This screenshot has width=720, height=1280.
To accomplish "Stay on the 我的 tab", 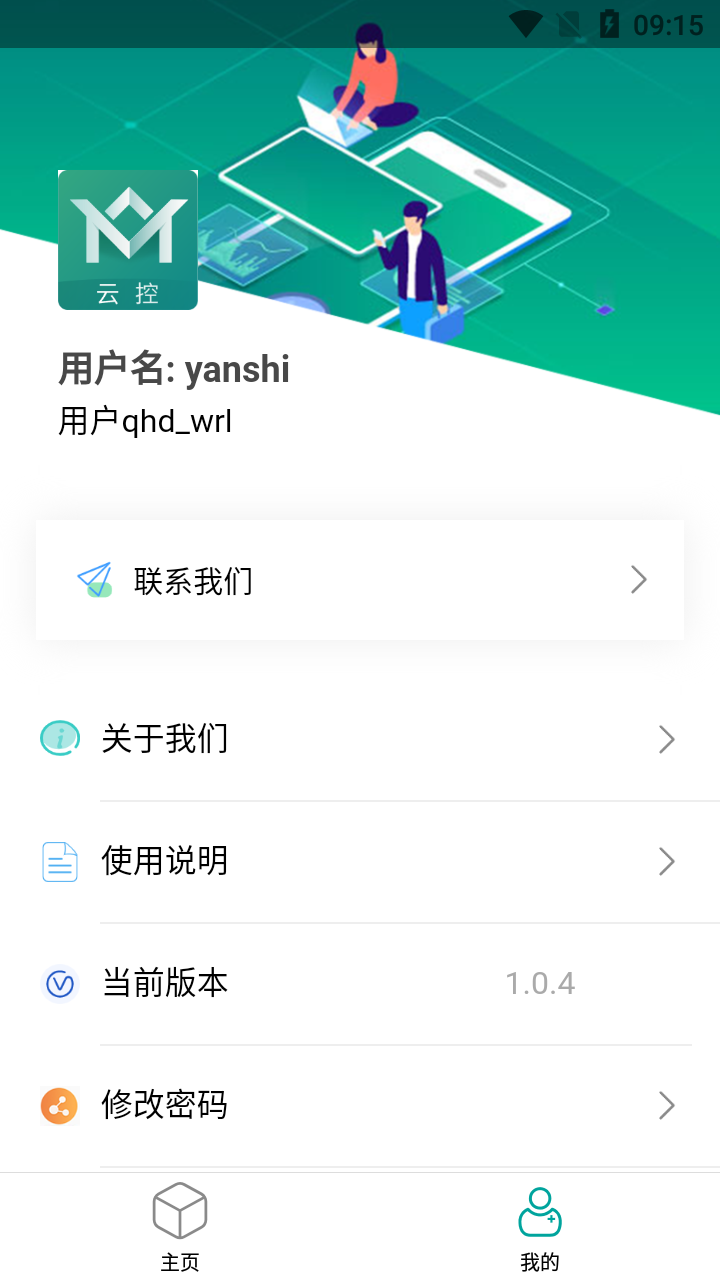I will coord(540,1225).
